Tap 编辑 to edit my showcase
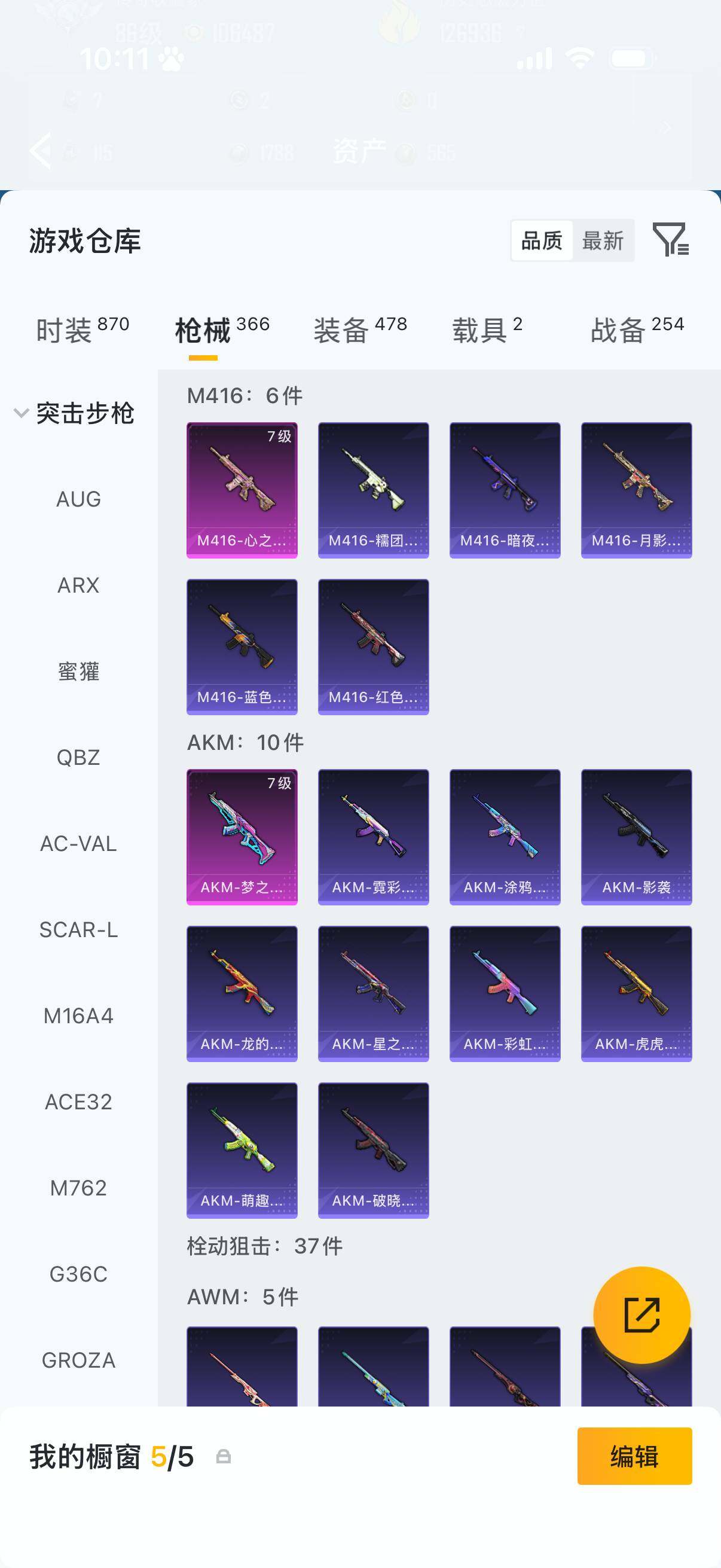Image resolution: width=721 pixels, height=1568 pixels. point(634,1456)
